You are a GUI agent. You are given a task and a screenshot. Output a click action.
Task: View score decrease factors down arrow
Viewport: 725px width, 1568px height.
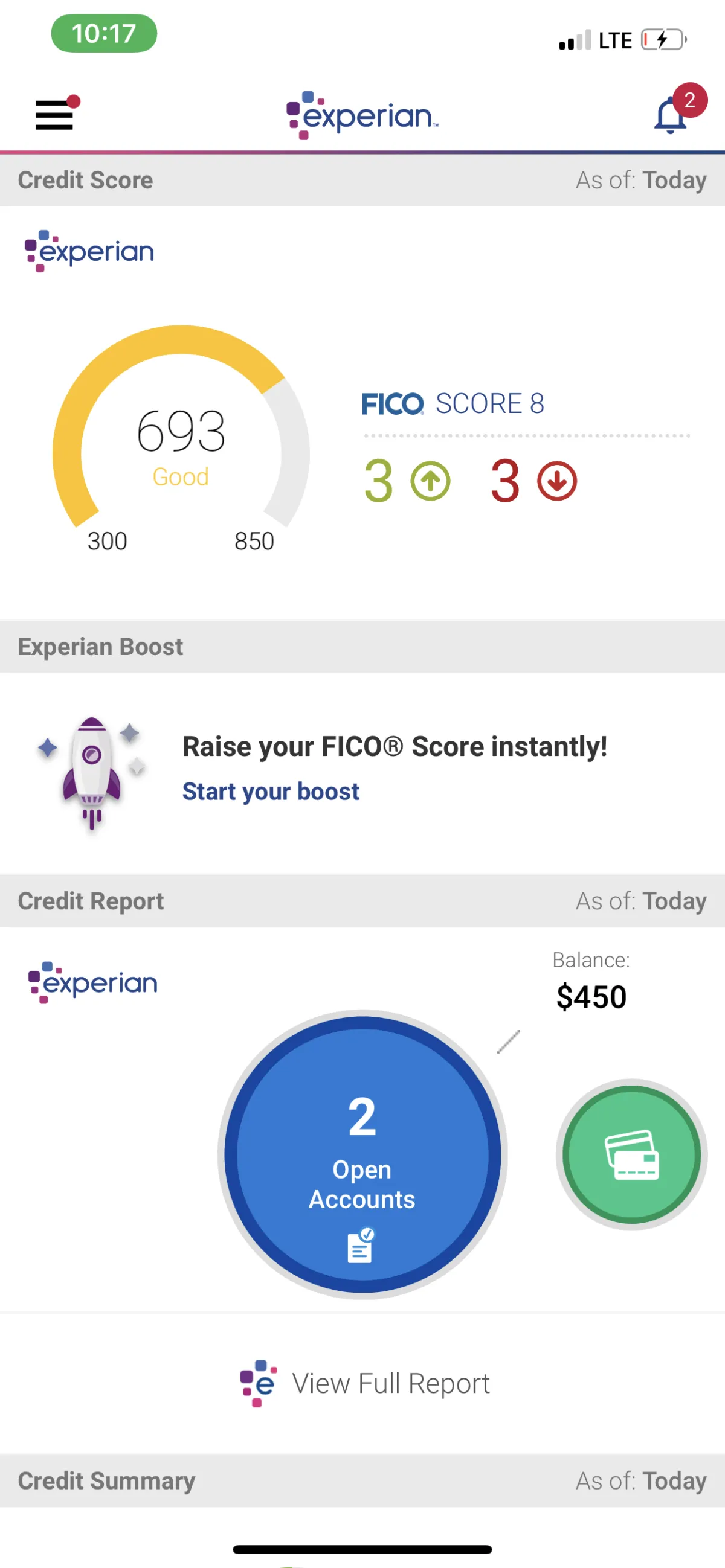pyautogui.click(x=557, y=481)
